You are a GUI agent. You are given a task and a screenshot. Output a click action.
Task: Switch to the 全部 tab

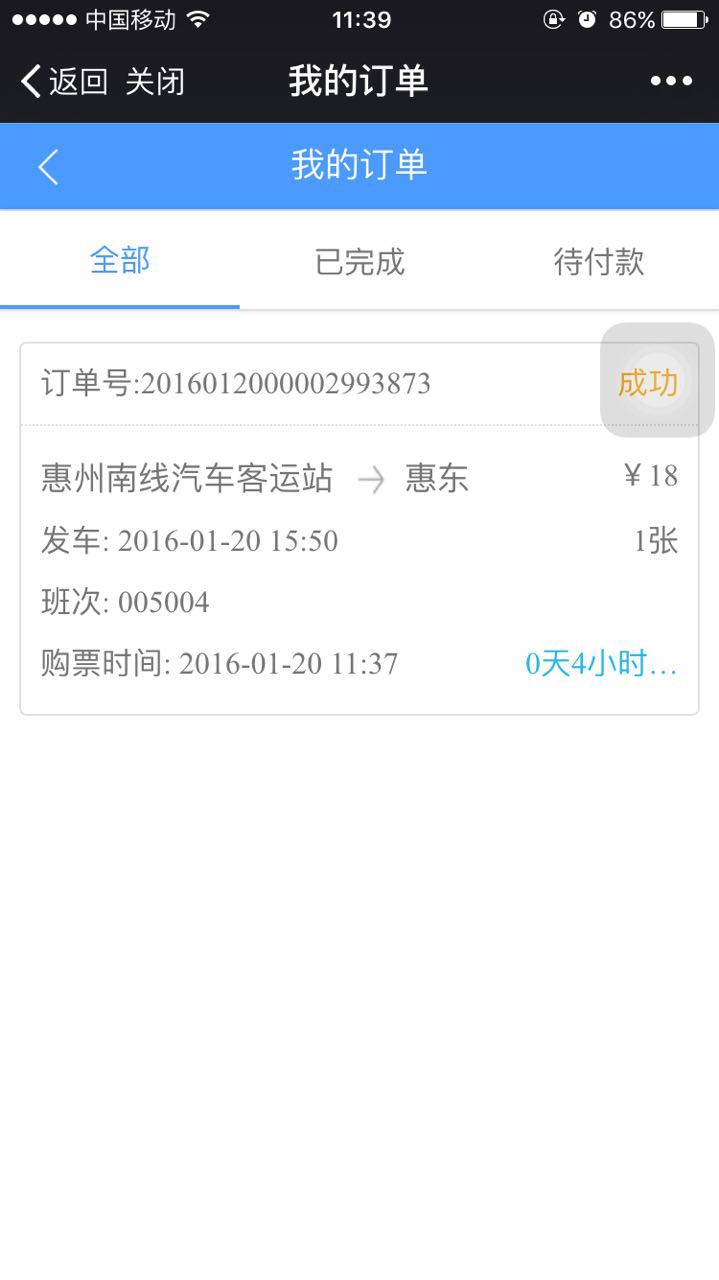pyautogui.click(x=120, y=261)
